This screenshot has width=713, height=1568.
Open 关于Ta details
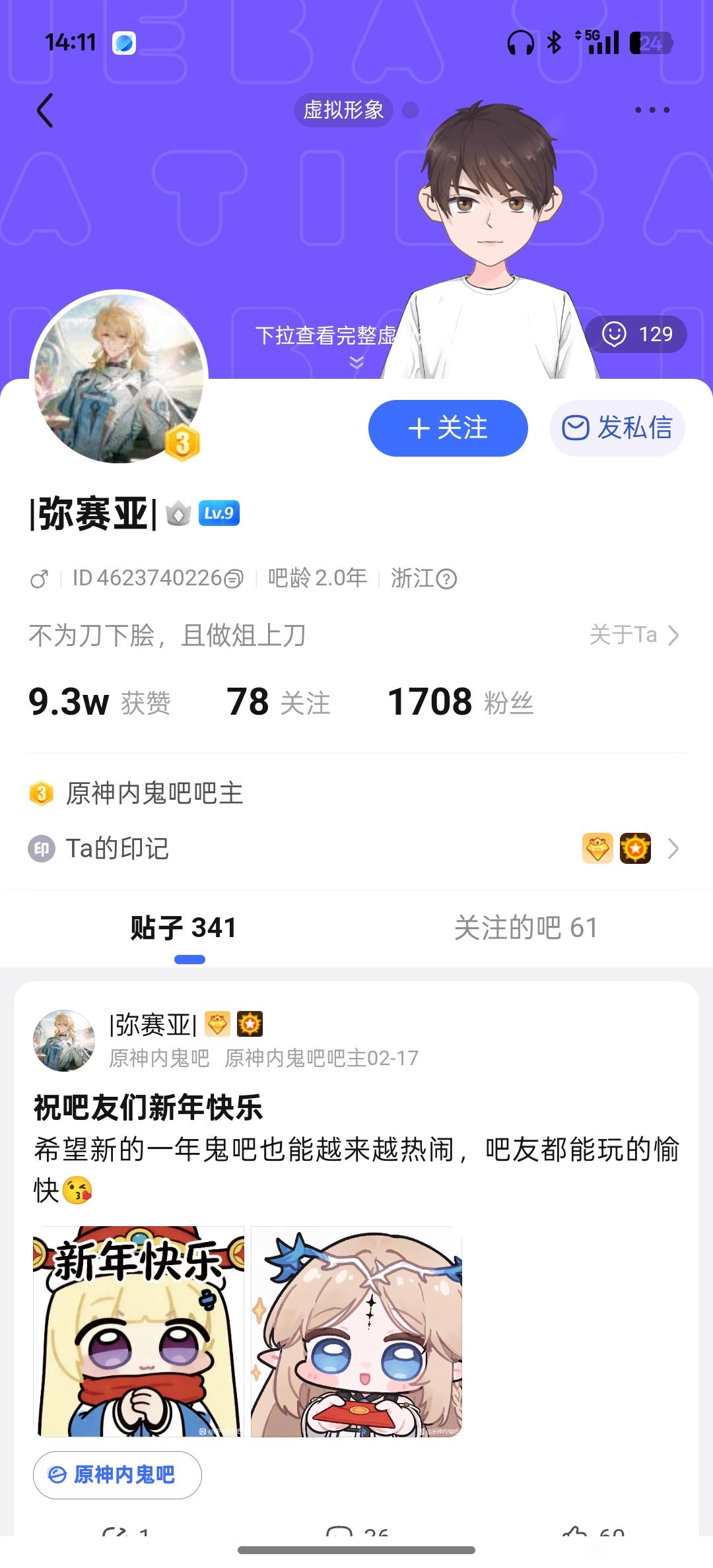pyautogui.click(x=634, y=635)
